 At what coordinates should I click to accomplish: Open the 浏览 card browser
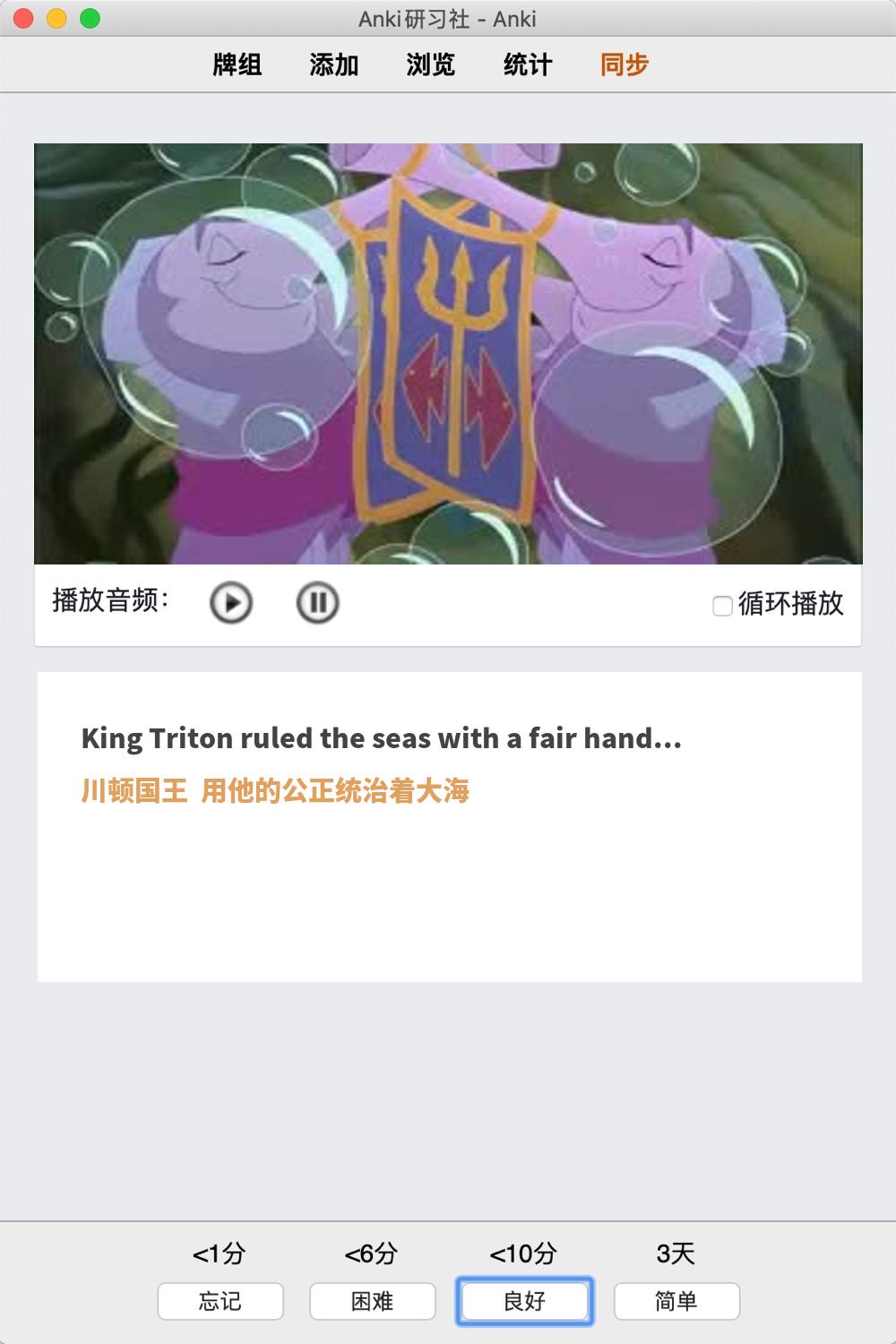pyautogui.click(x=430, y=65)
